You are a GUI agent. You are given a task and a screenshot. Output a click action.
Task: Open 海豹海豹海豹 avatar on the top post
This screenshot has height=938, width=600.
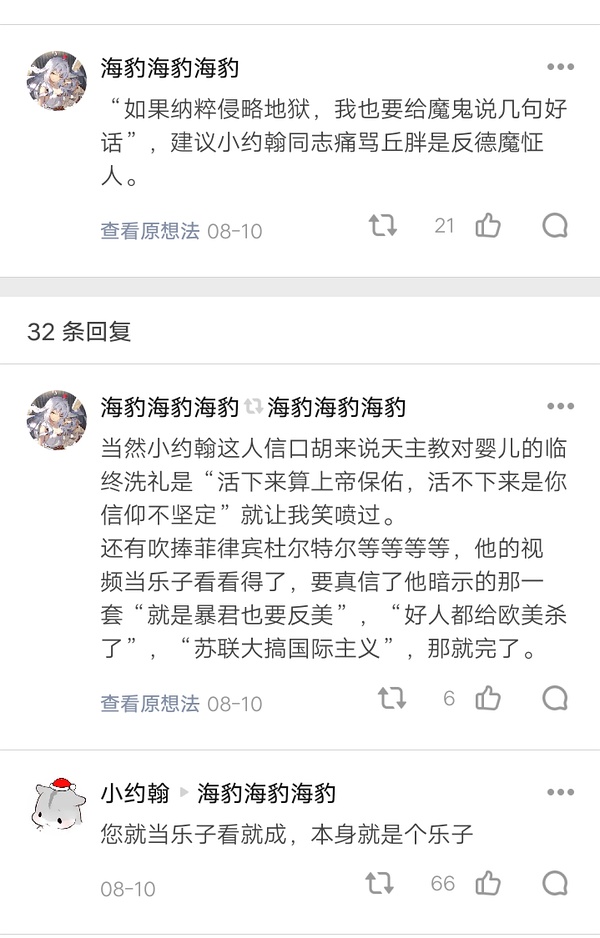pyautogui.click(x=56, y=81)
